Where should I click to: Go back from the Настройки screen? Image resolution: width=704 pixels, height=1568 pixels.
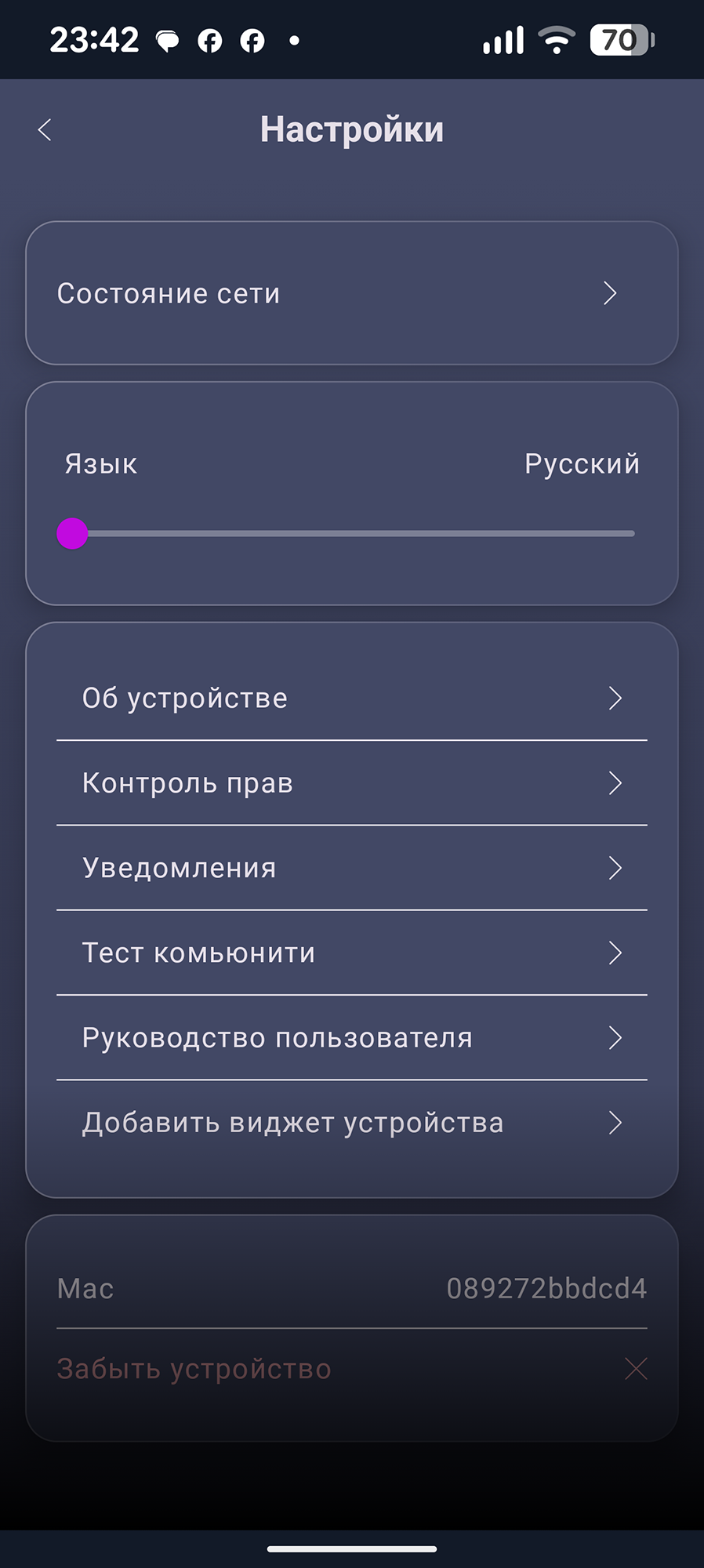(45, 130)
